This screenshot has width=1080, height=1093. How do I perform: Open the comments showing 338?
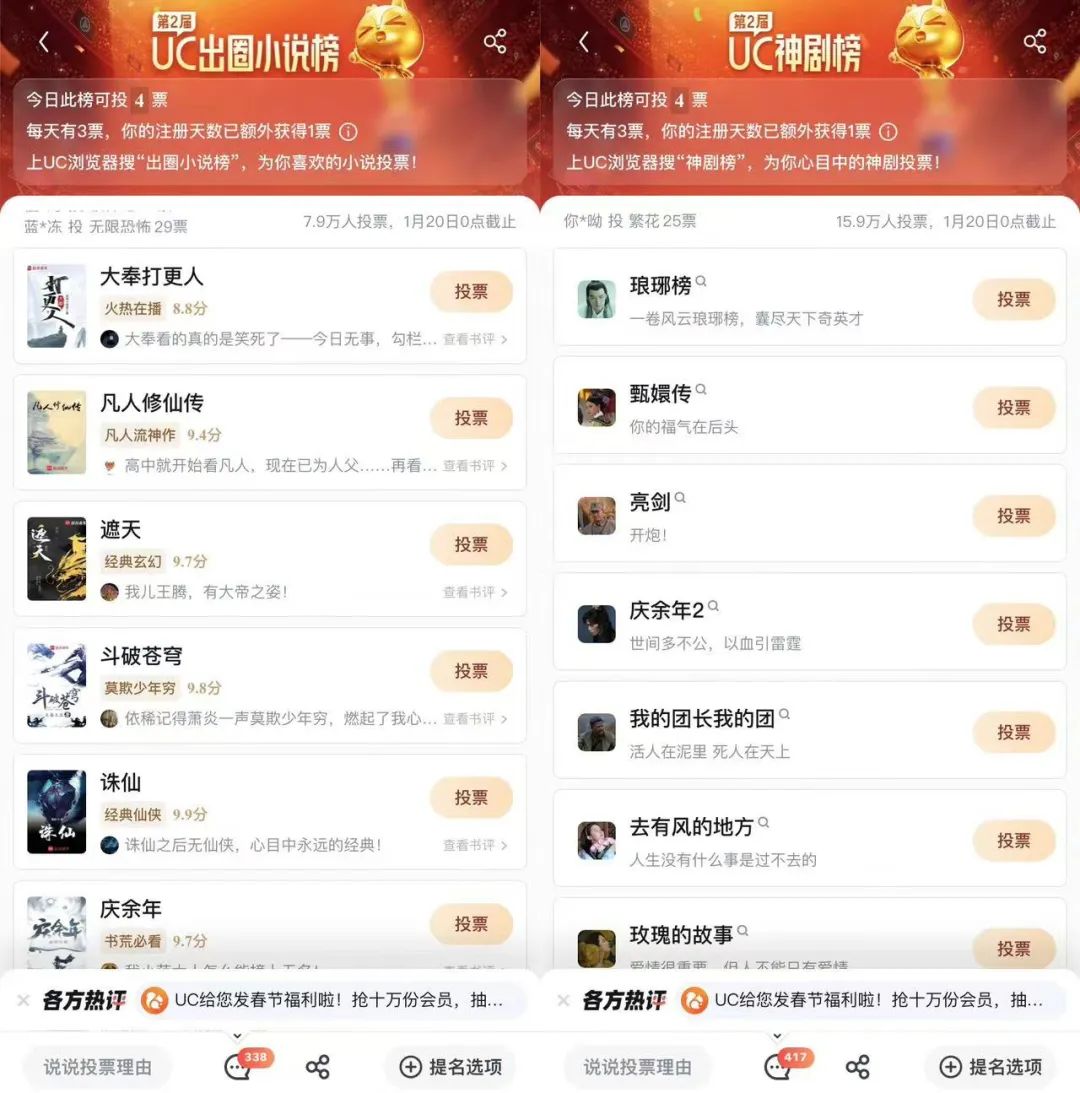pos(240,1066)
